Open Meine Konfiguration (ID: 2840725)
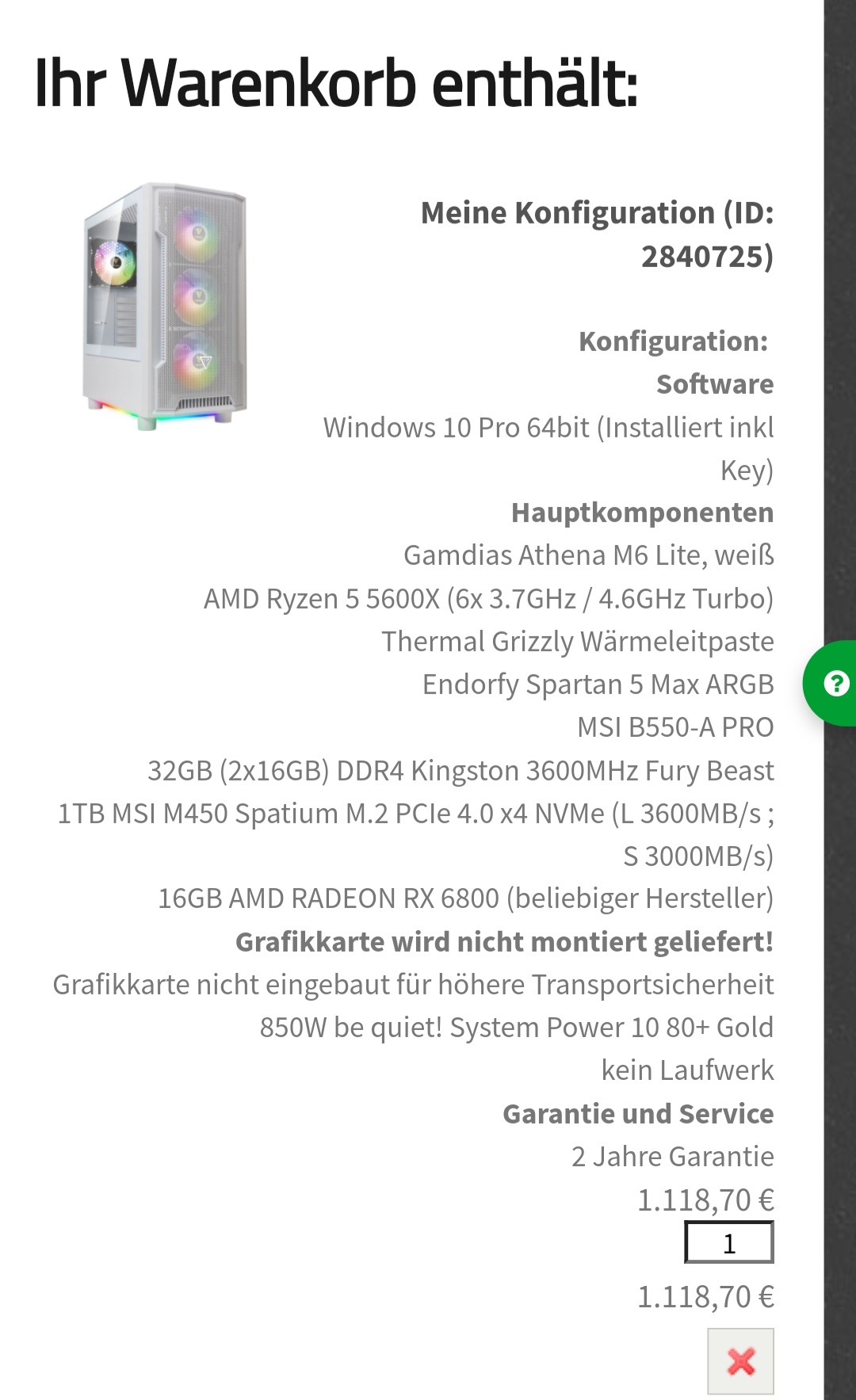The image size is (856, 1400). tap(597, 235)
